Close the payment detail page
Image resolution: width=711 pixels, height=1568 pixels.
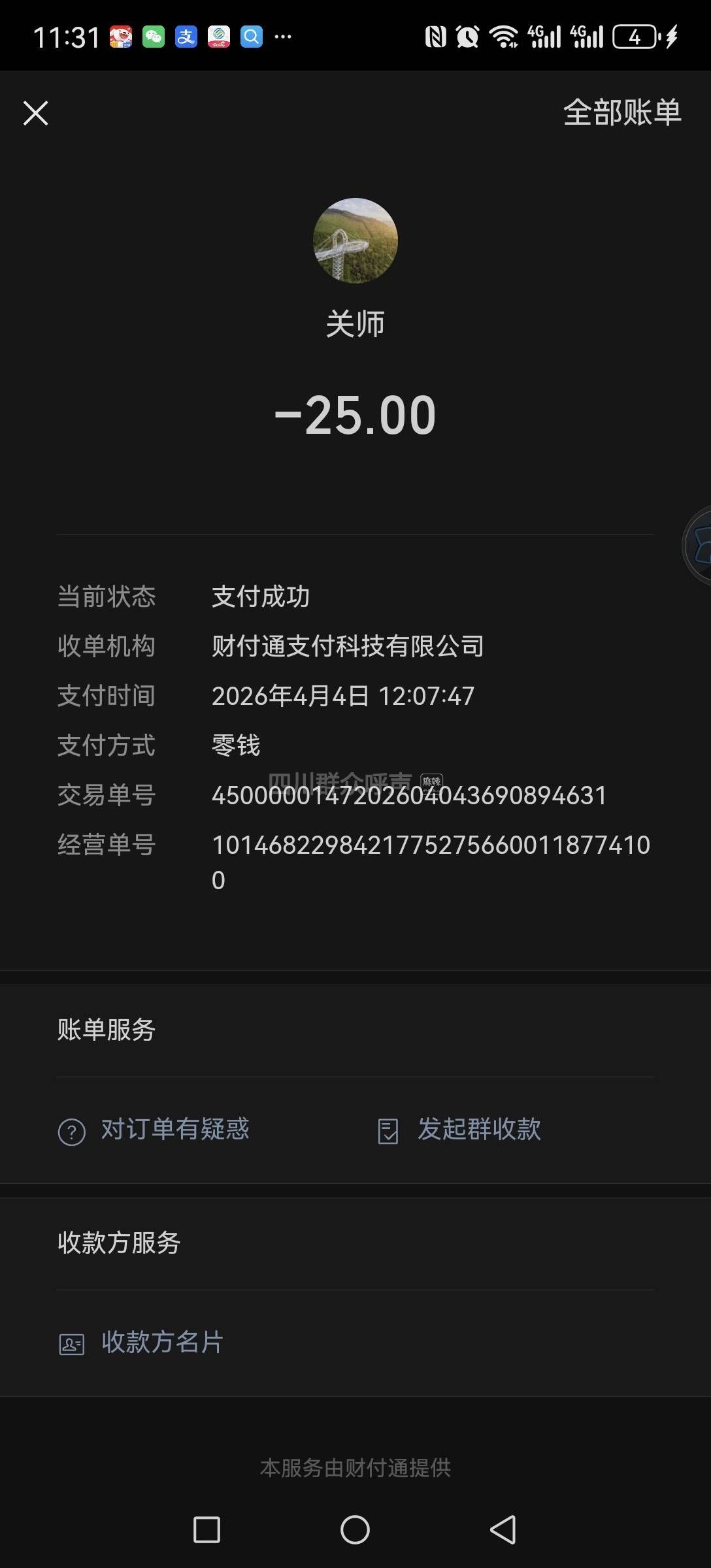[36, 113]
